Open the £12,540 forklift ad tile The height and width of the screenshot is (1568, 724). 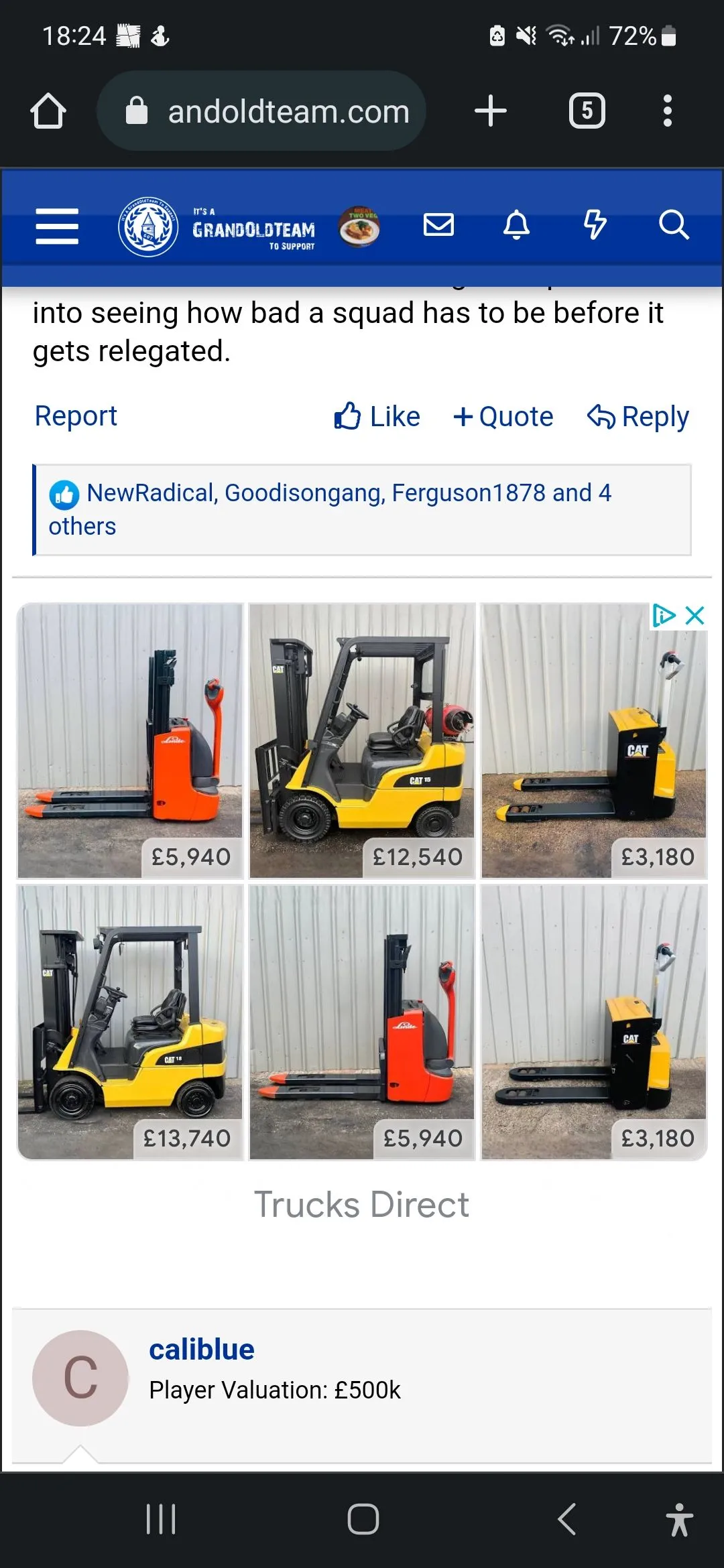[x=362, y=740]
